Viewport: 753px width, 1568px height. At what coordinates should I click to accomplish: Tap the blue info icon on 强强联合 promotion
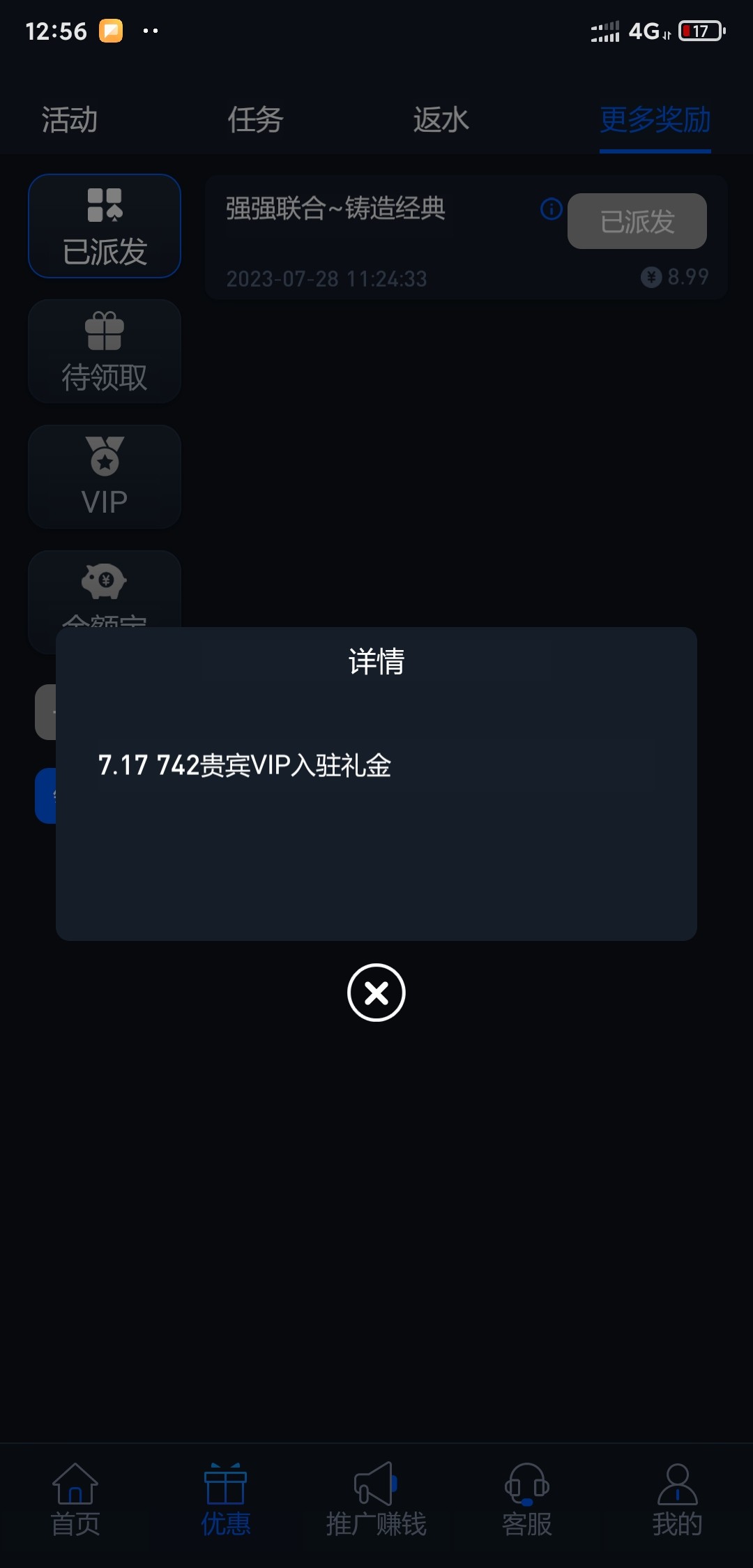coord(551,210)
